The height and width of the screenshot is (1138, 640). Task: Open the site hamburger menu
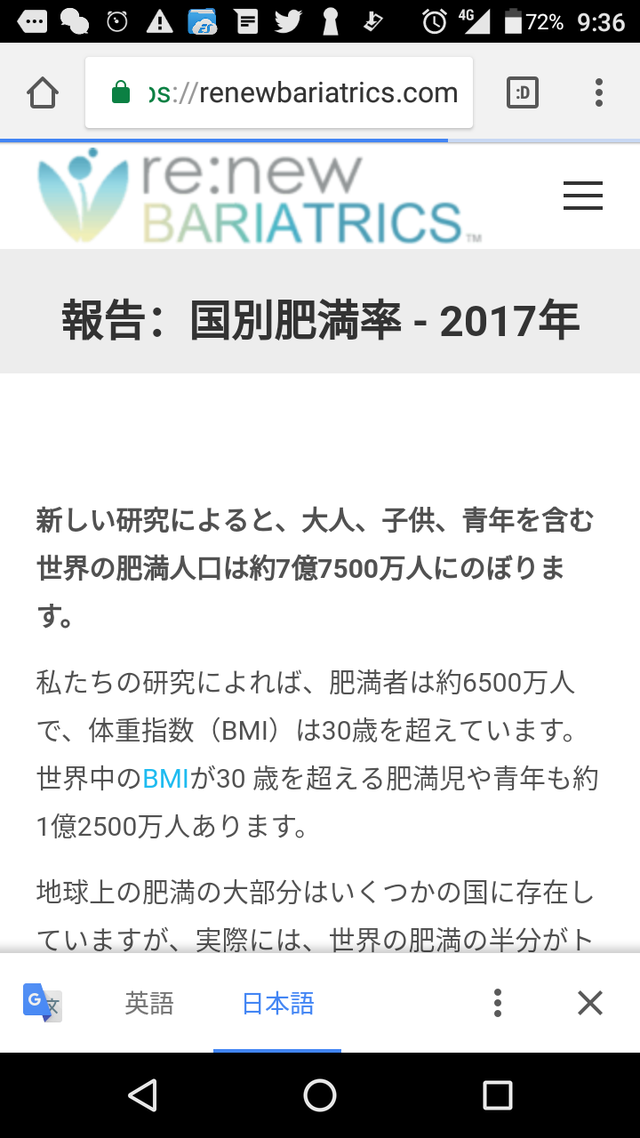pyautogui.click(x=583, y=196)
